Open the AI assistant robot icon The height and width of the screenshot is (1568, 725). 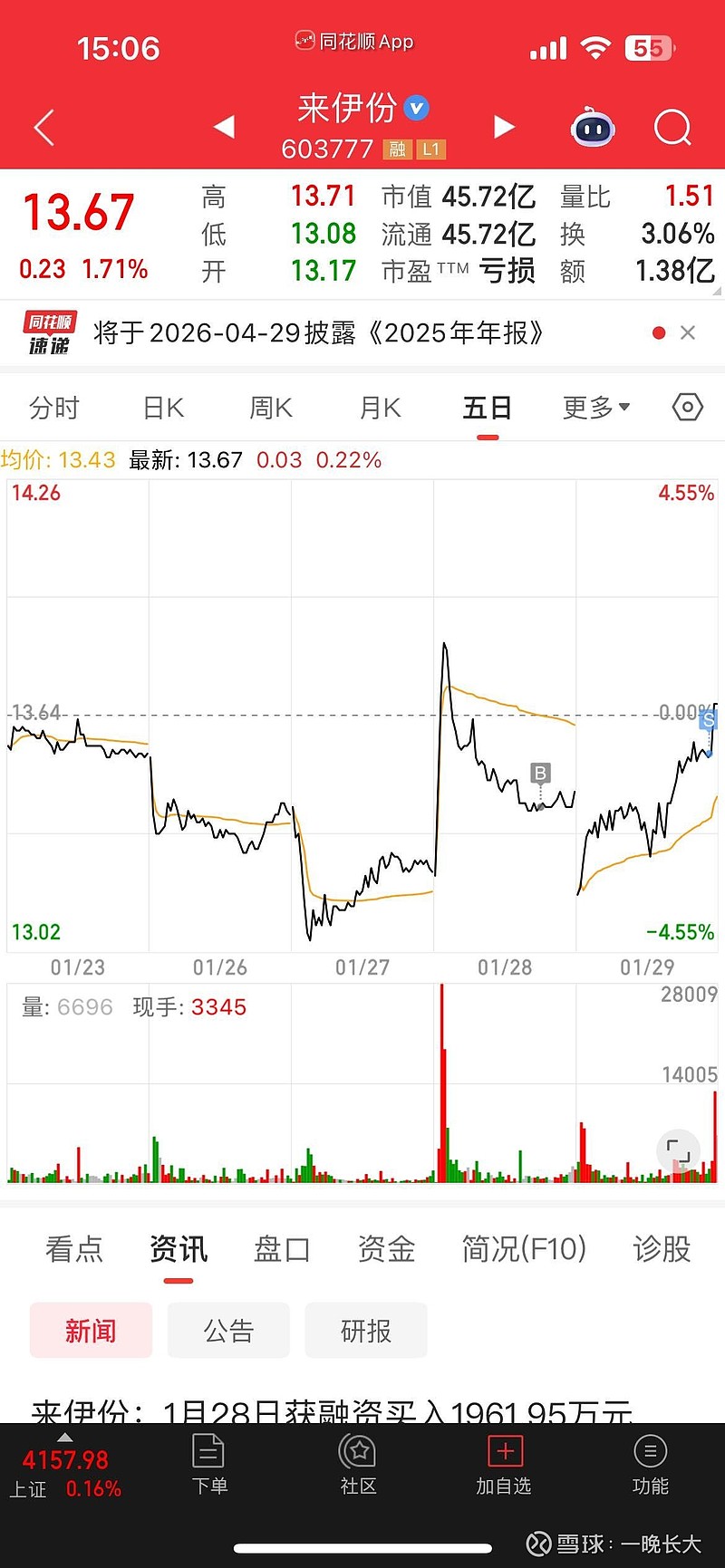click(594, 130)
